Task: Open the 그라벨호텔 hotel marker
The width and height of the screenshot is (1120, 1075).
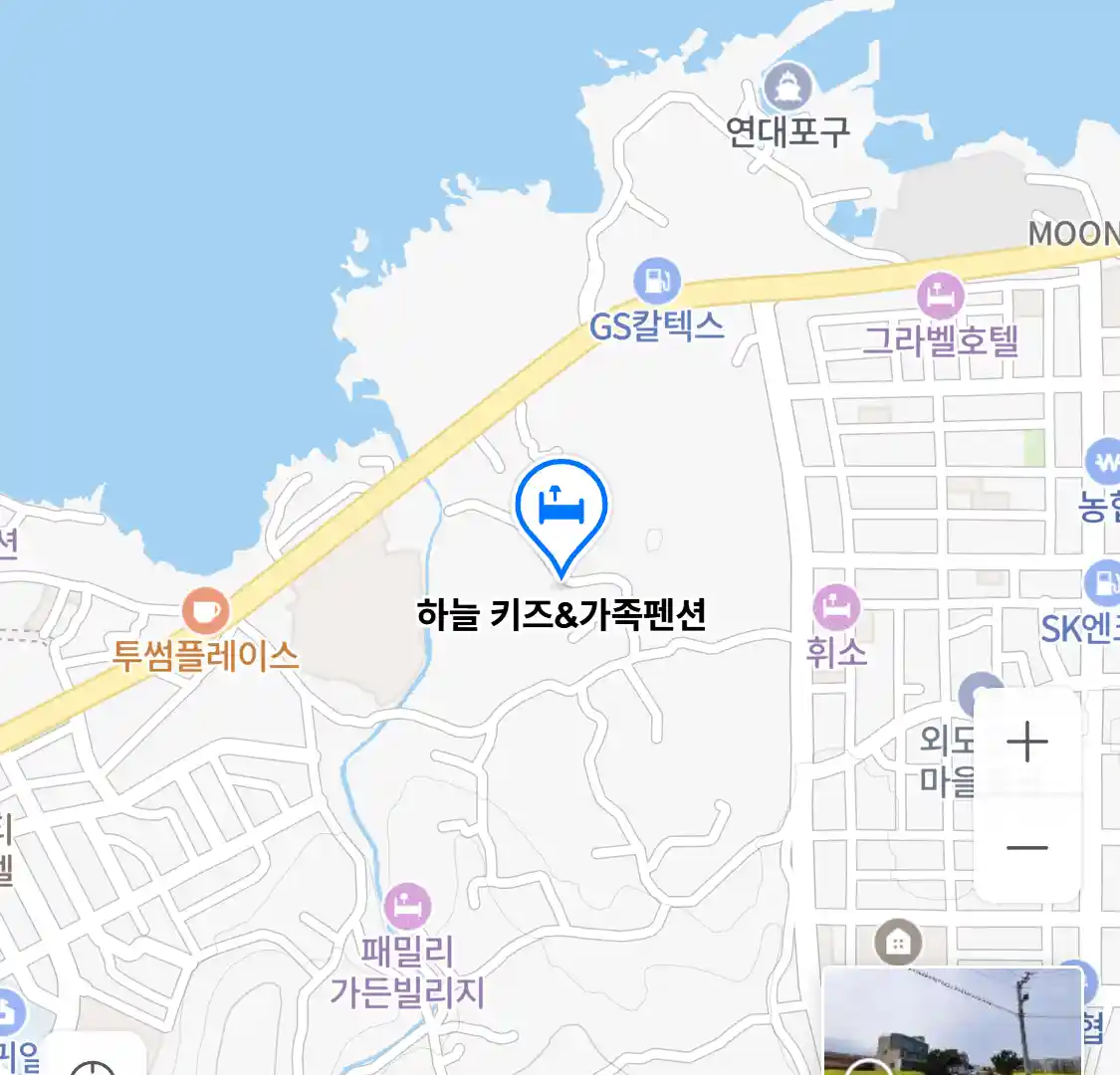Action: pyautogui.click(x=940, y=296)
